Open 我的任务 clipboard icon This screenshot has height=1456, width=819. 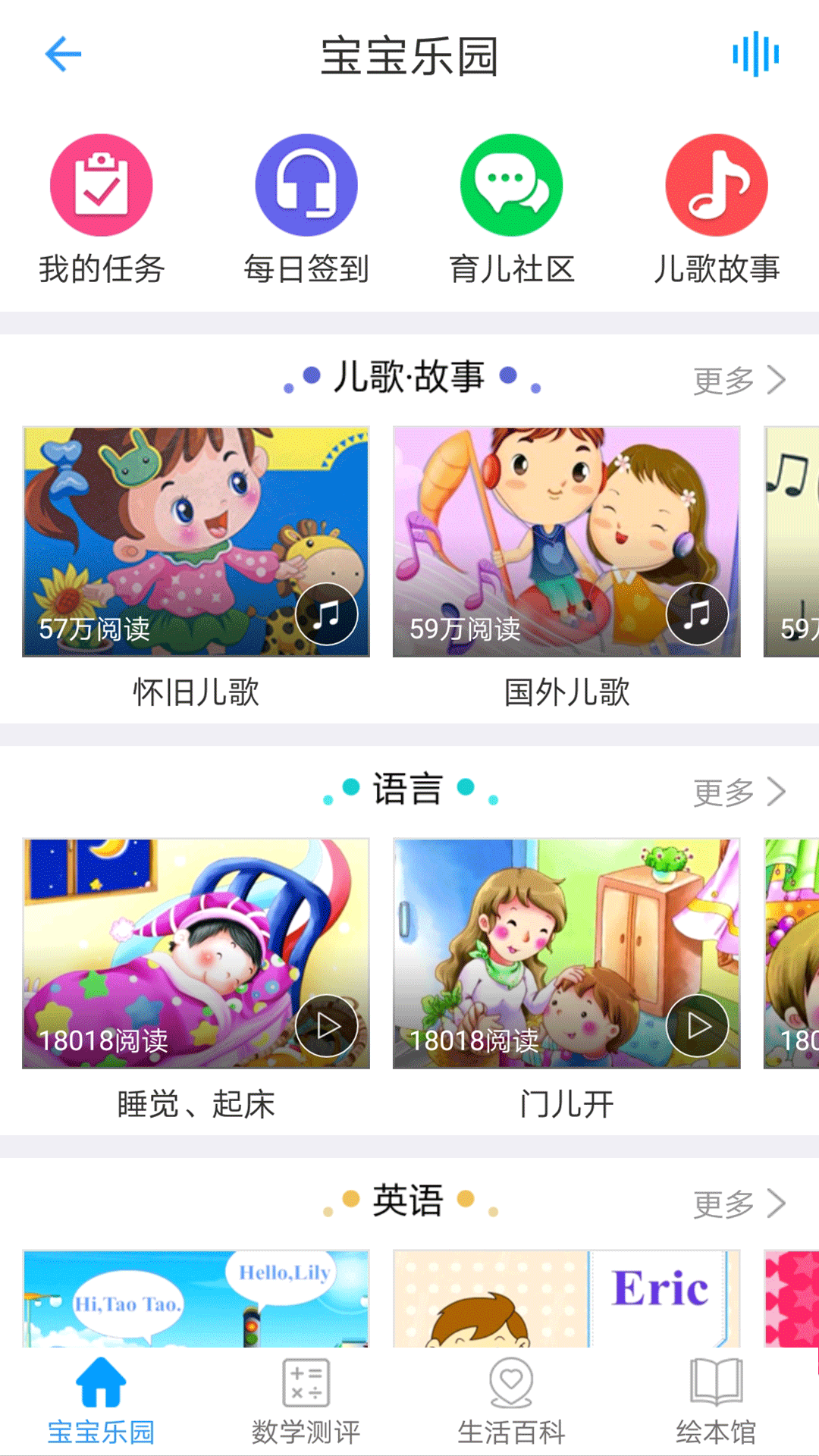(101, 184)
